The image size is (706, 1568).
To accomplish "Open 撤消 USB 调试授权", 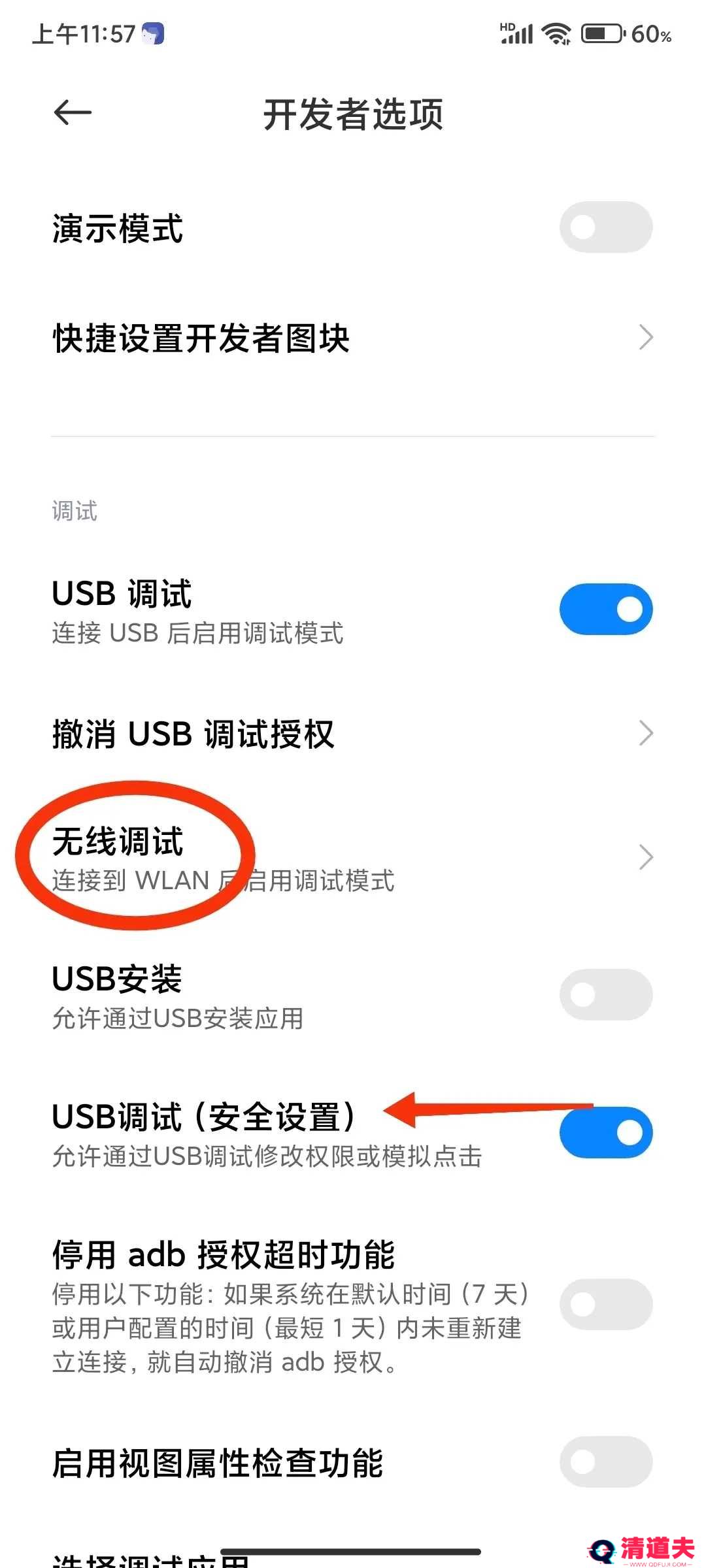I will 353,734.
